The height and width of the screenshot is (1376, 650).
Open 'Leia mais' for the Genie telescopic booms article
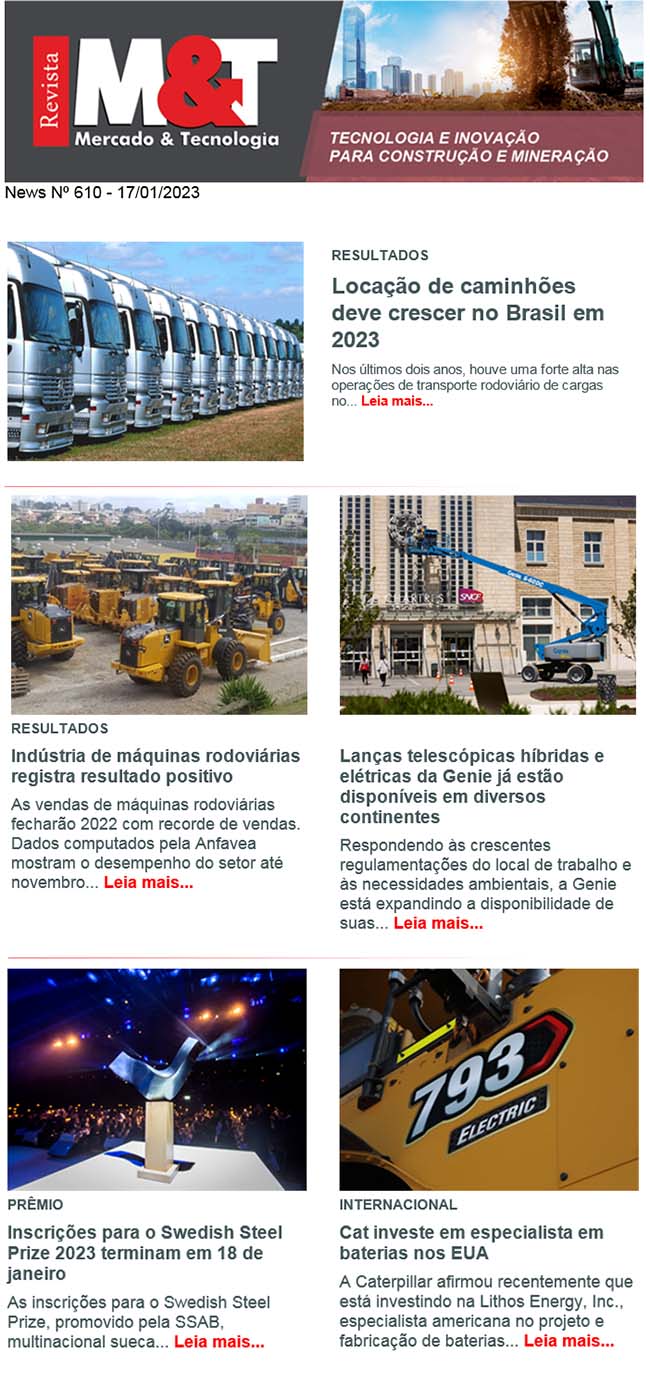[x=438, y=923]
